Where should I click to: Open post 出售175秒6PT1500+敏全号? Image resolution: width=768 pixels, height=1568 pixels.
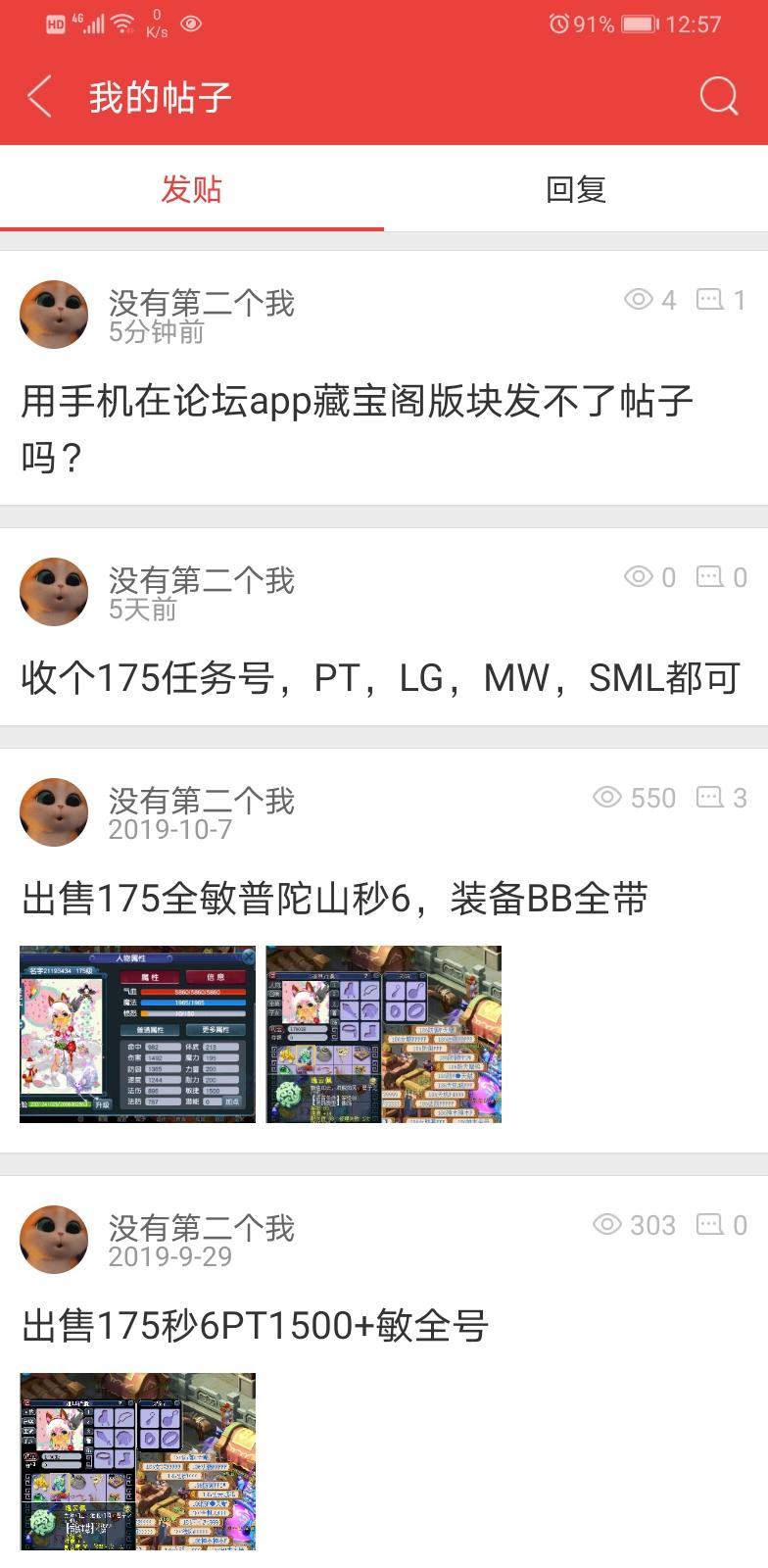255,1326
